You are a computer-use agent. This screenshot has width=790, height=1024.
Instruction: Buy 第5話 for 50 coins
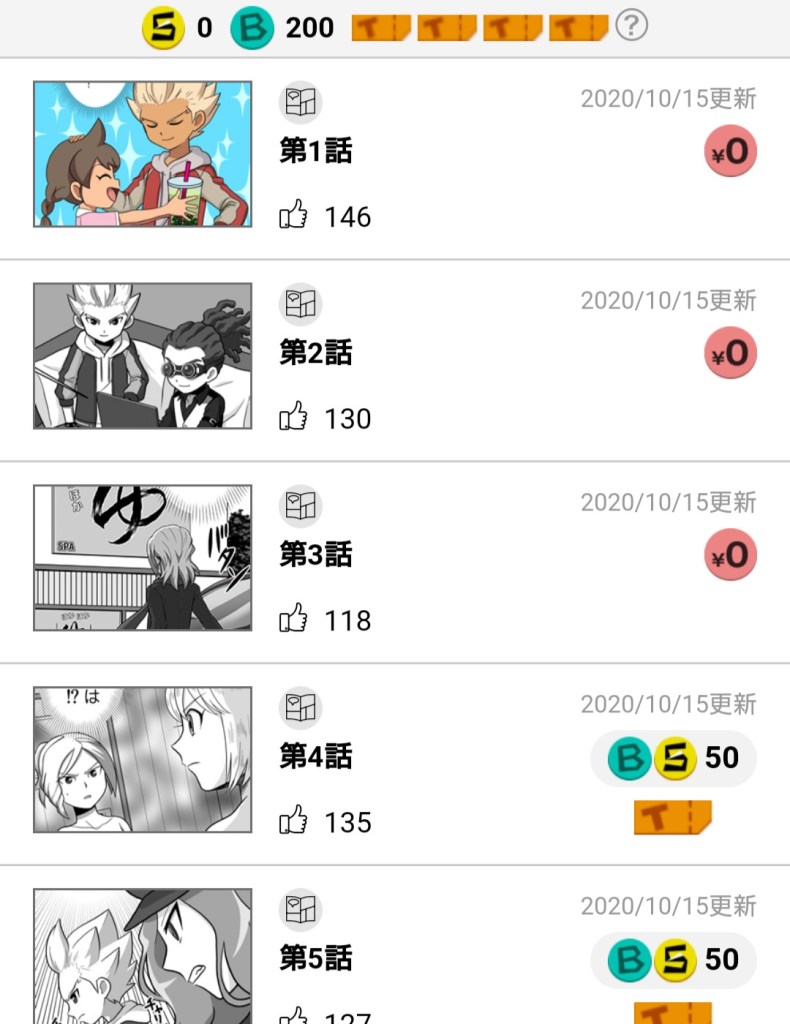pyautogui.click(x=673, y=960)
